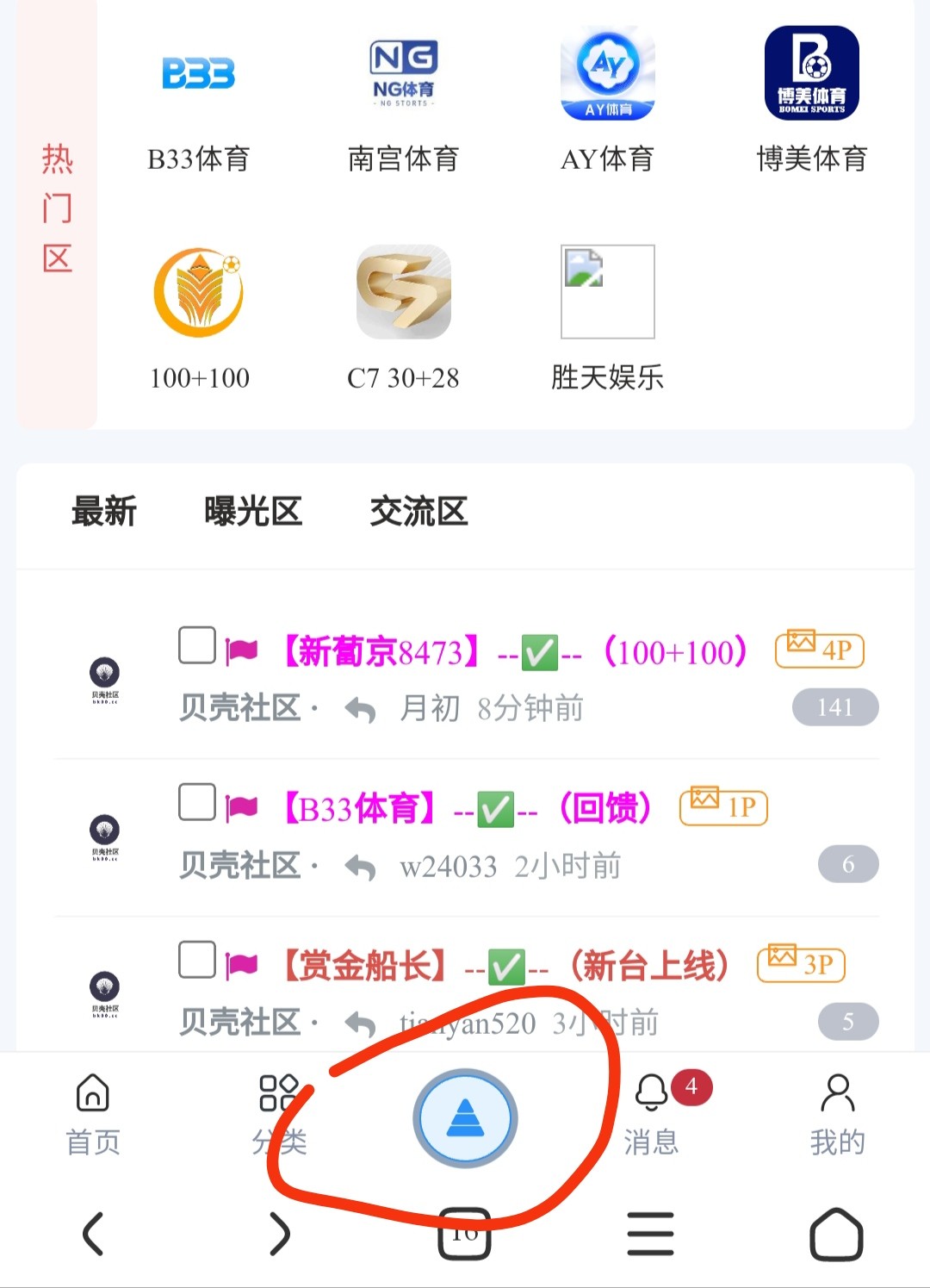Go to the 我的 profile tab
The image size is (930, 1288).
[837, 1115]
